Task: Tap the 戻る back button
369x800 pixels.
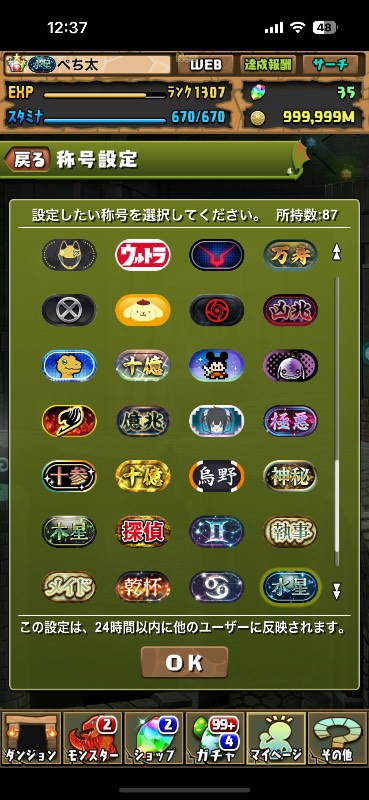Action: [x=28, y=160]
